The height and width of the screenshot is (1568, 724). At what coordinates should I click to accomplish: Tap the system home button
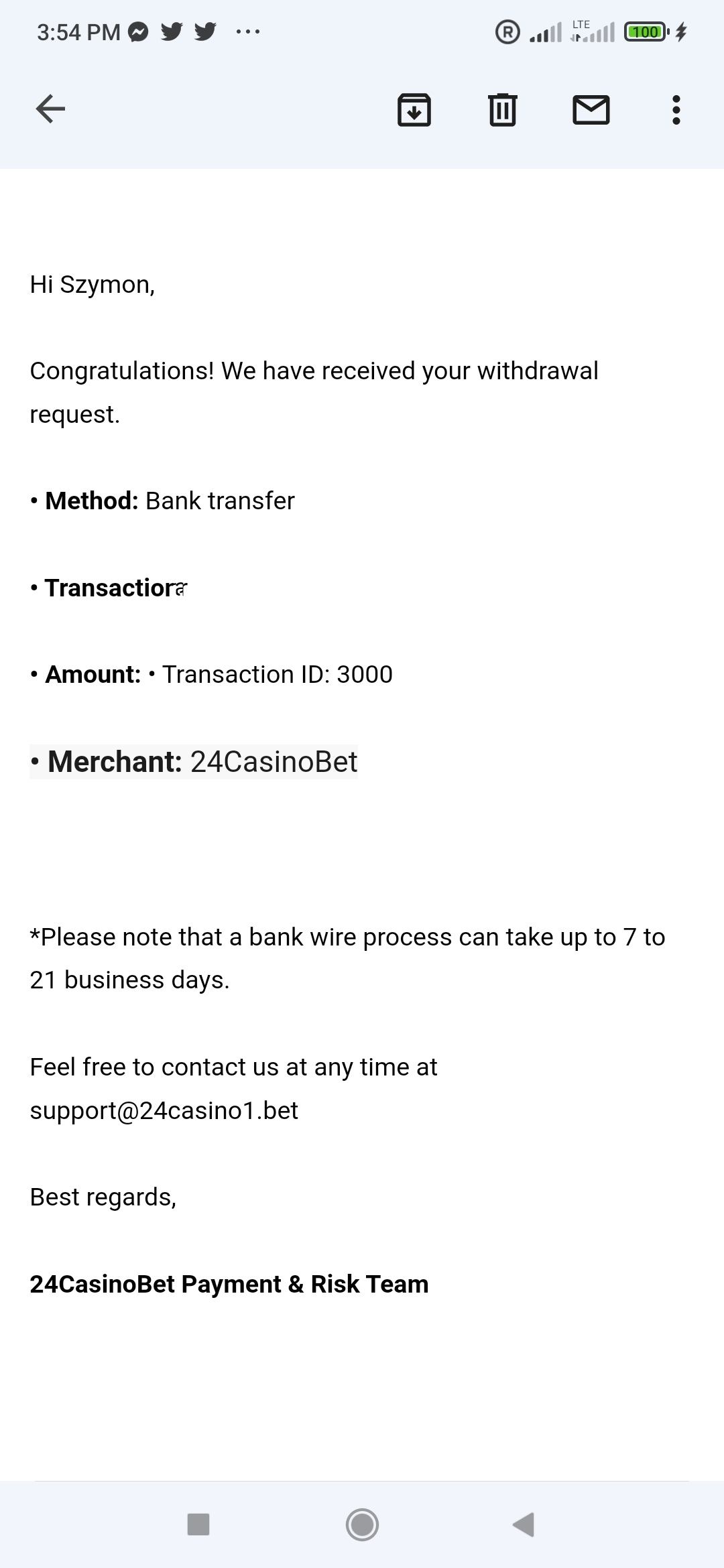(362, 1524)
